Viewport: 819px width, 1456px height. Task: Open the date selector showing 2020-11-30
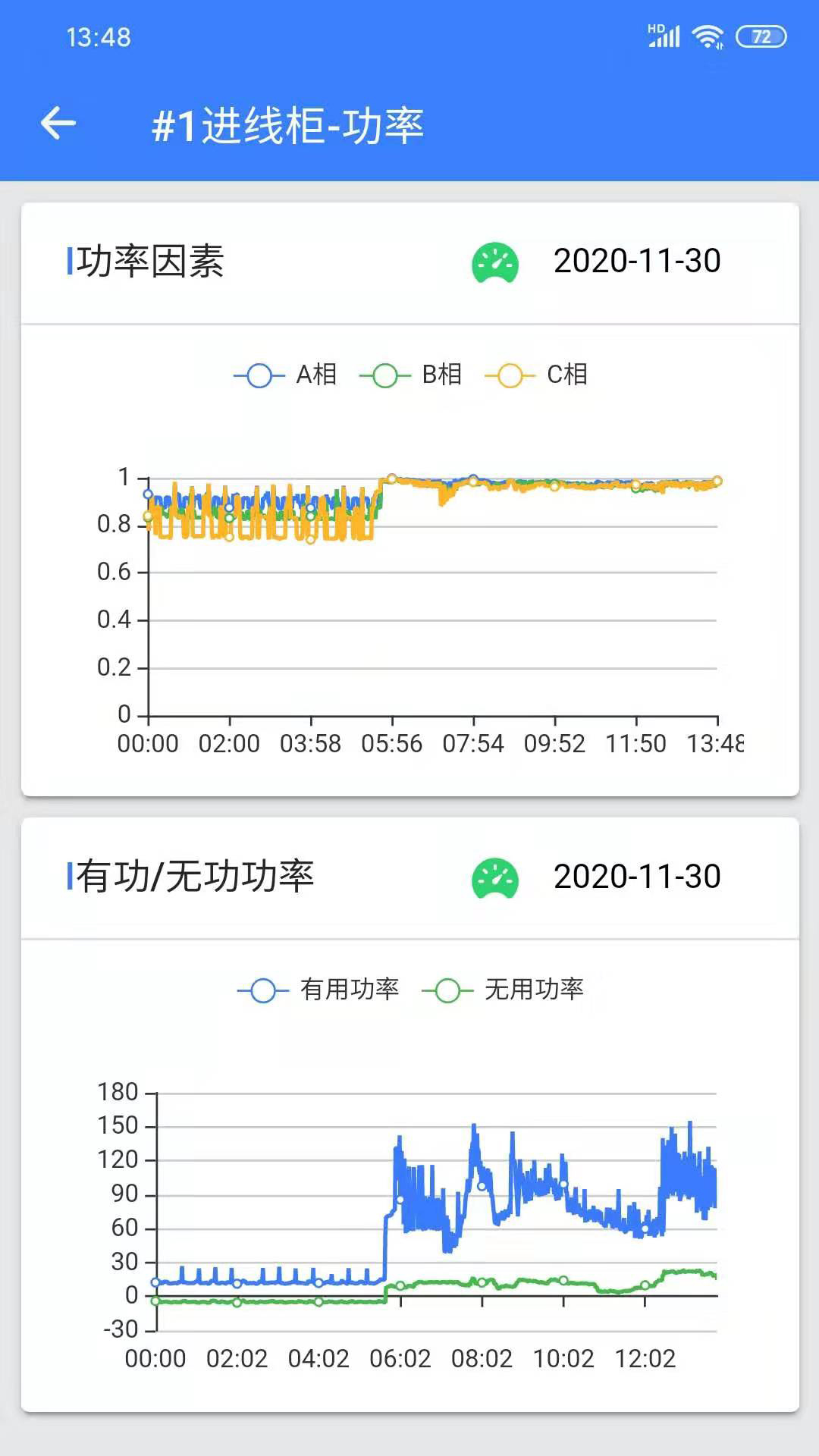click(x=637, y=262)
